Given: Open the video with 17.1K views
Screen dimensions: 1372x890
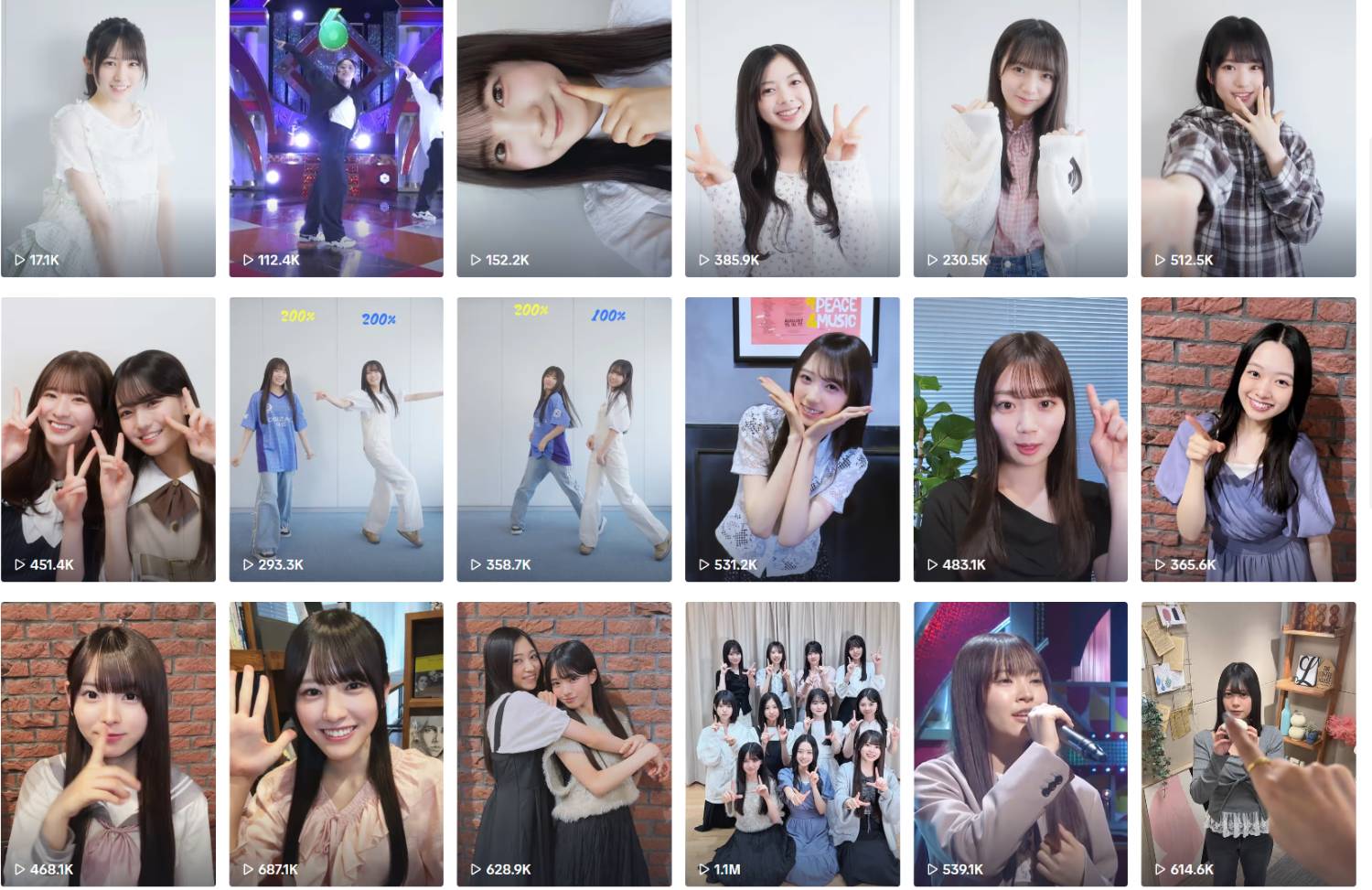Looking at the screenshot, I should point(108,137).
